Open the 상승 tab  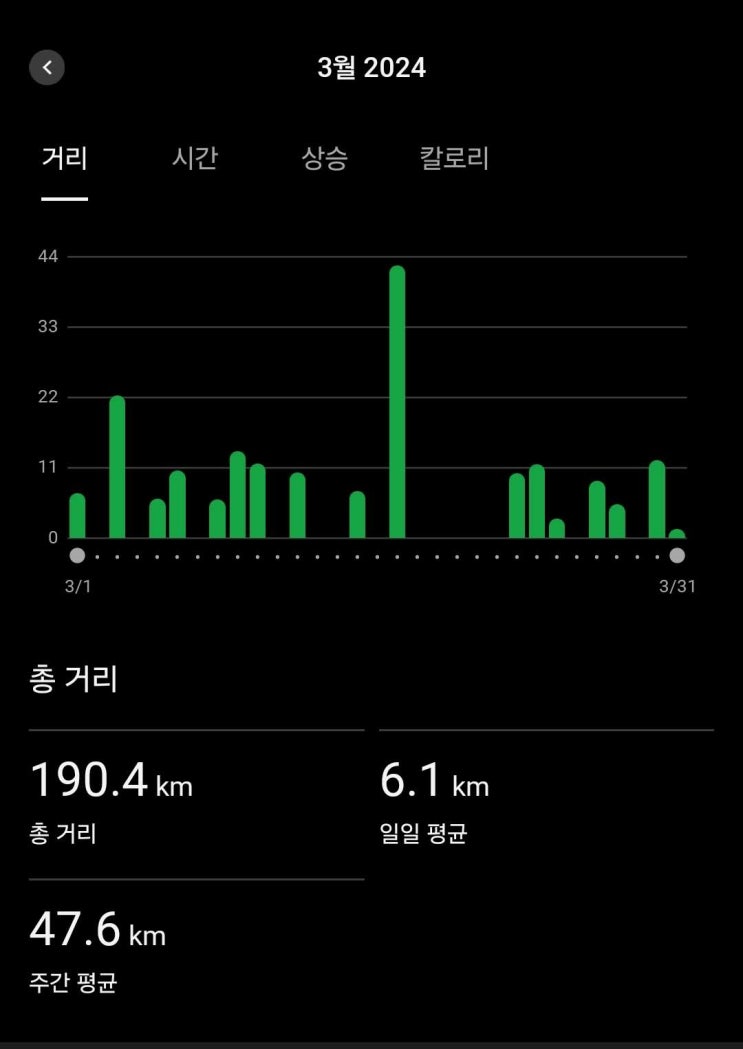pos(325,158)
